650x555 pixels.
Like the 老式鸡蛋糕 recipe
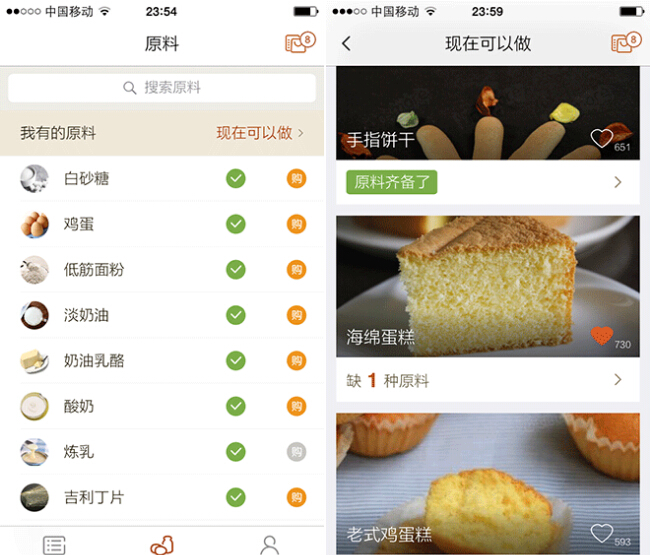[x=601, y=533]
